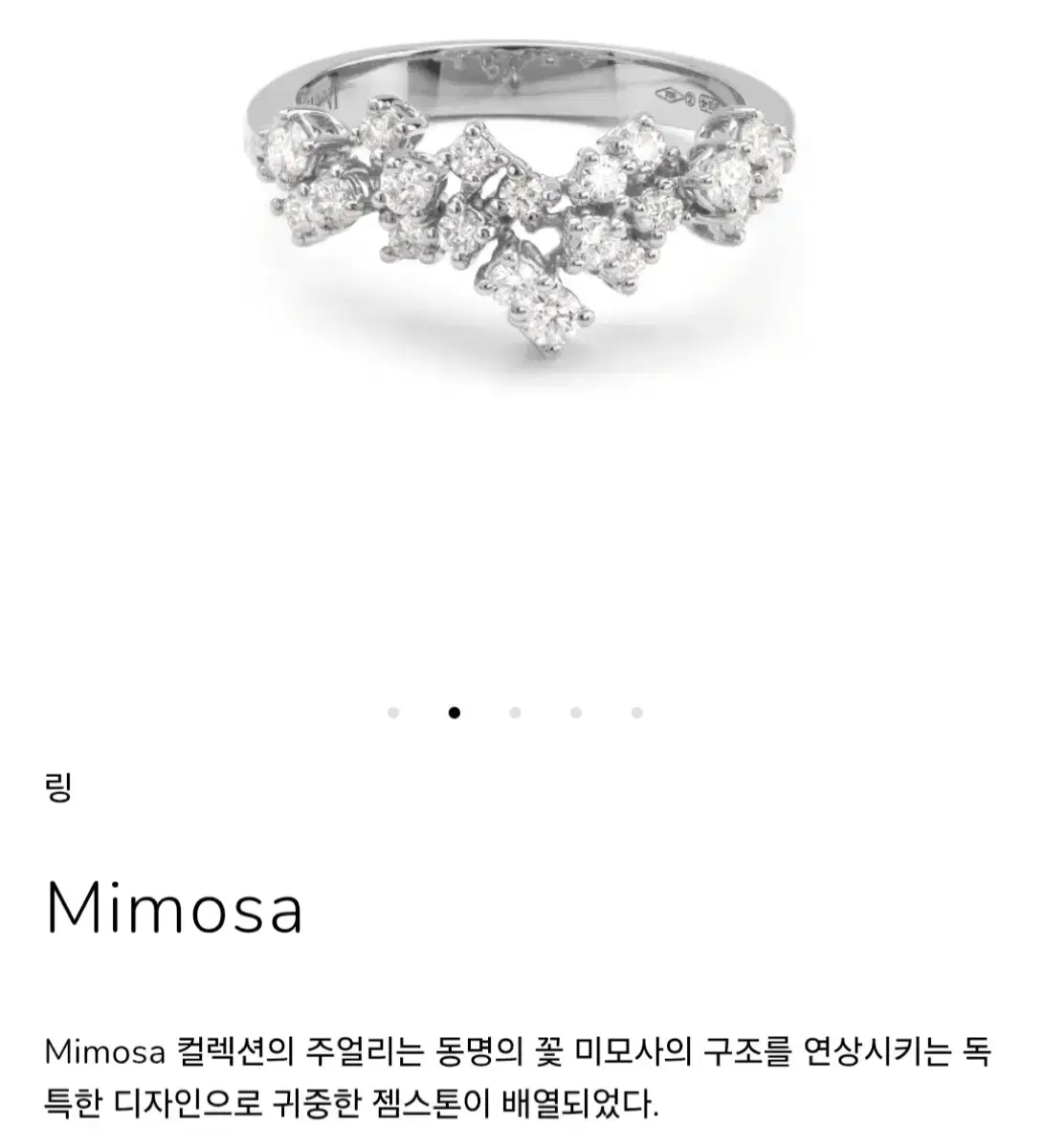Tap the 독특한 디자인 text line

pos(153,1100)
